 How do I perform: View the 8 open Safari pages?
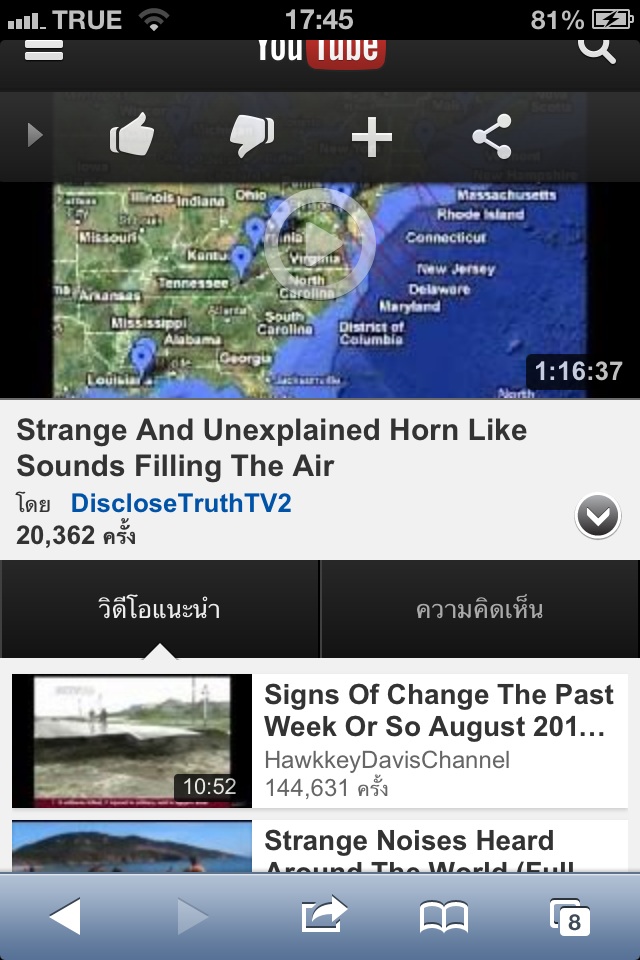tap(570, 916)
